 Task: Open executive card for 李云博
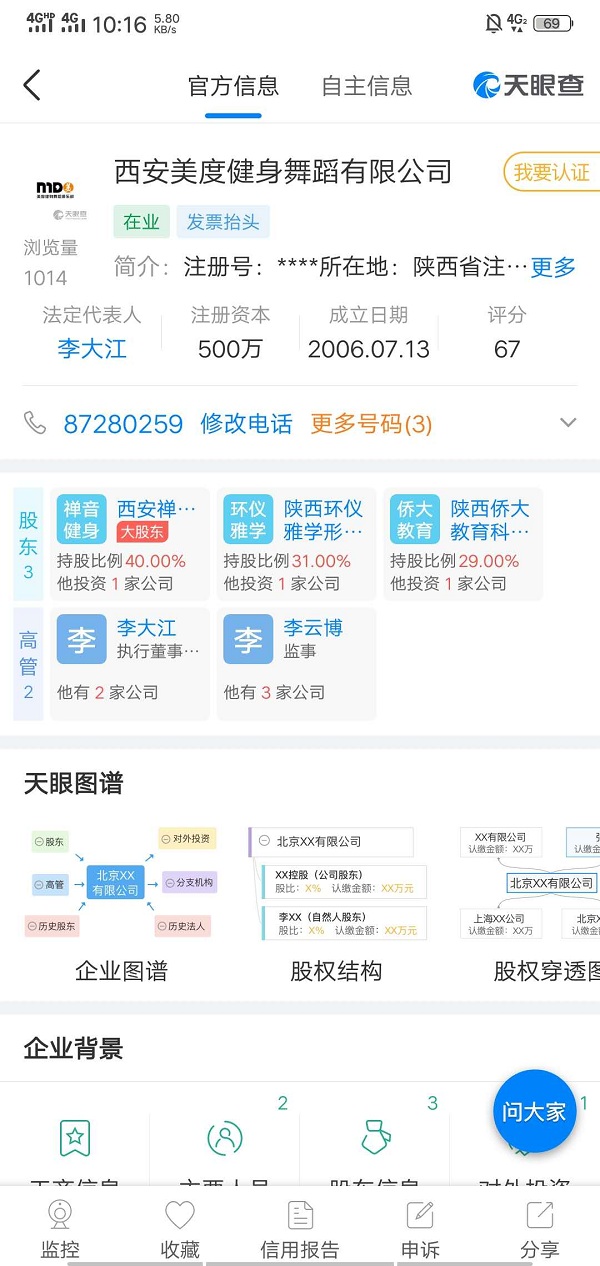click(296, 663)
